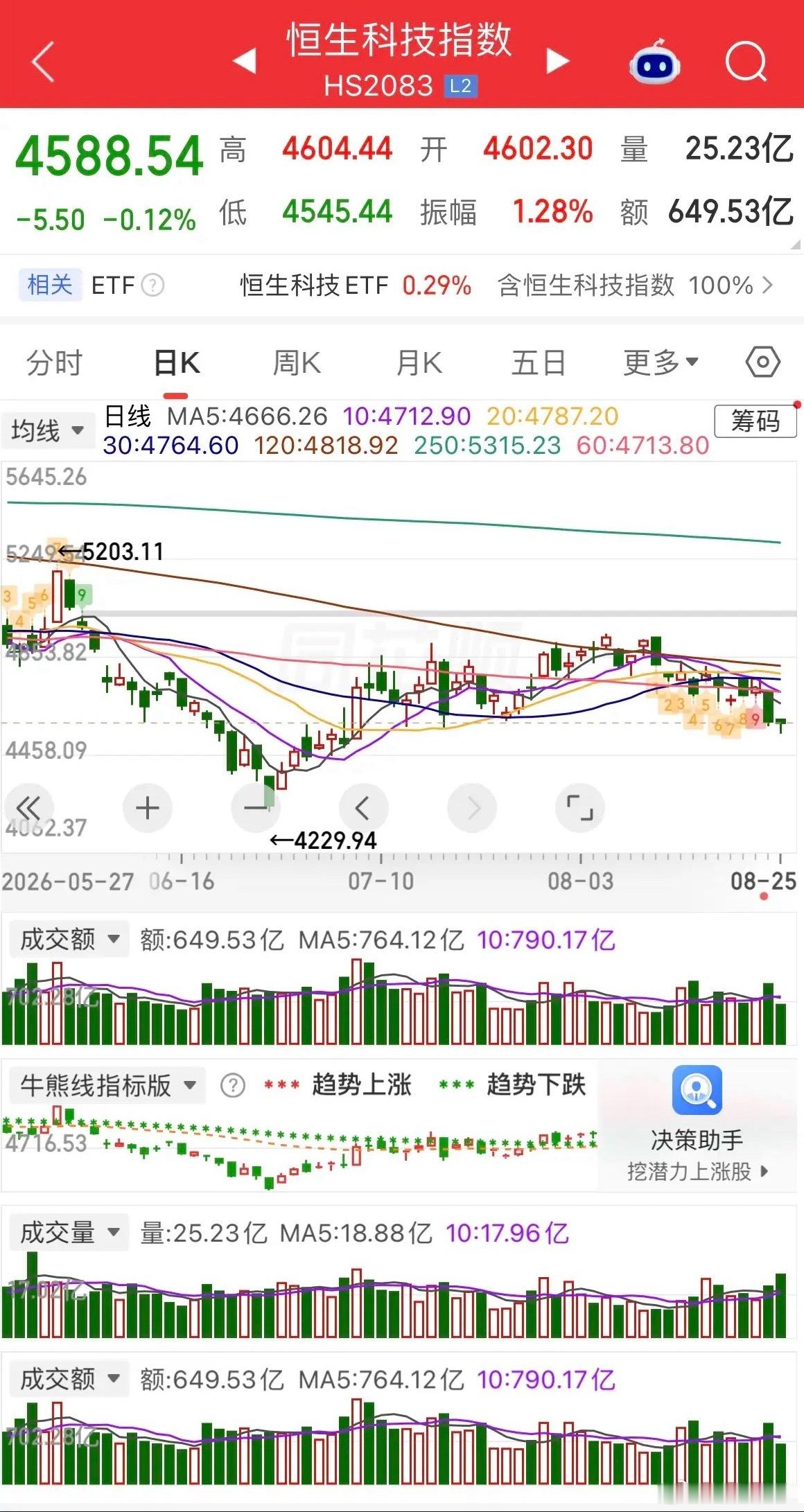
Task: Tap the 筹码 button
Action: click(x=755, y=421)
